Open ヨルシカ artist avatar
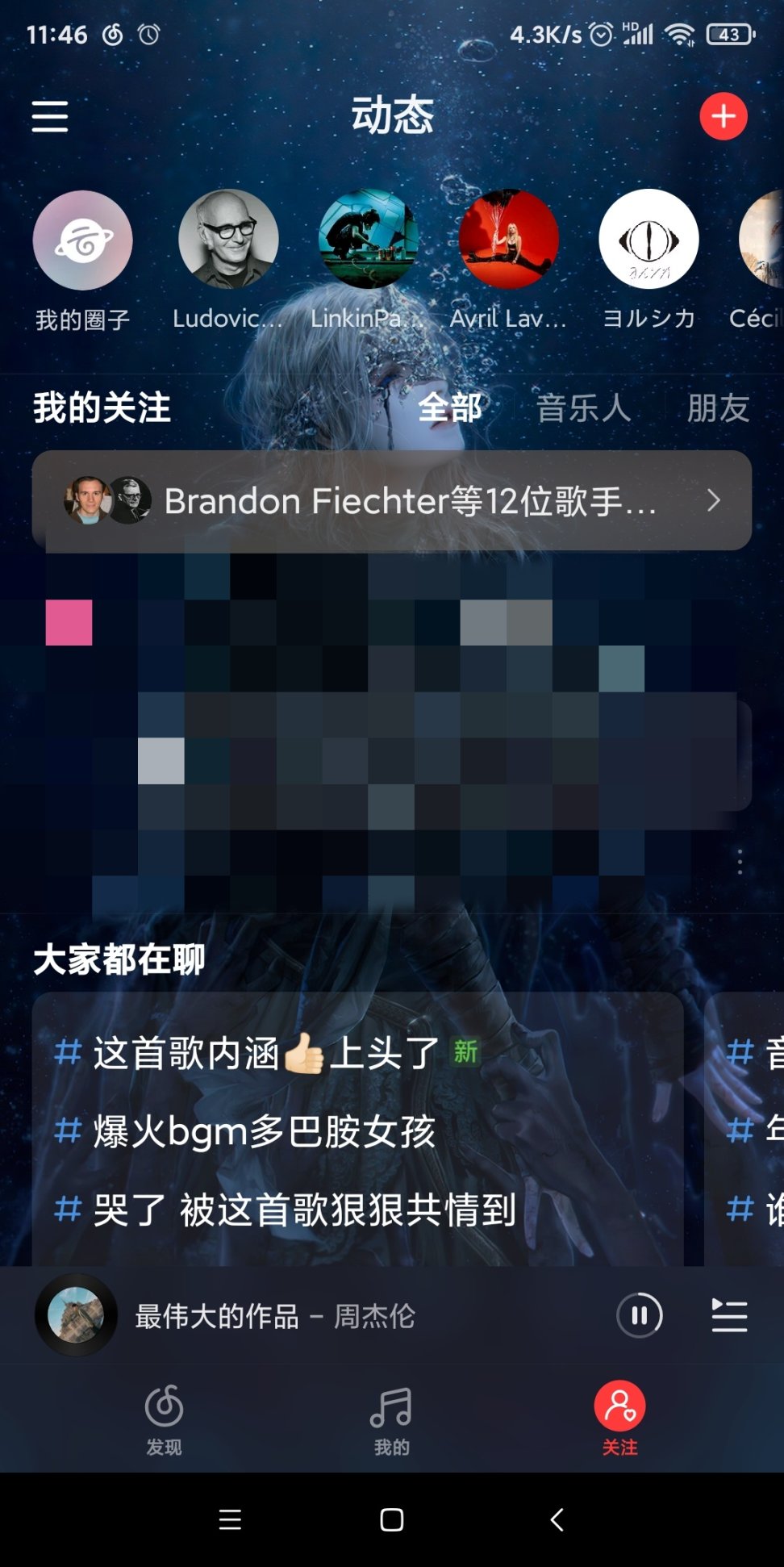This screenshot has height=1567, width=784. (648, 240)
